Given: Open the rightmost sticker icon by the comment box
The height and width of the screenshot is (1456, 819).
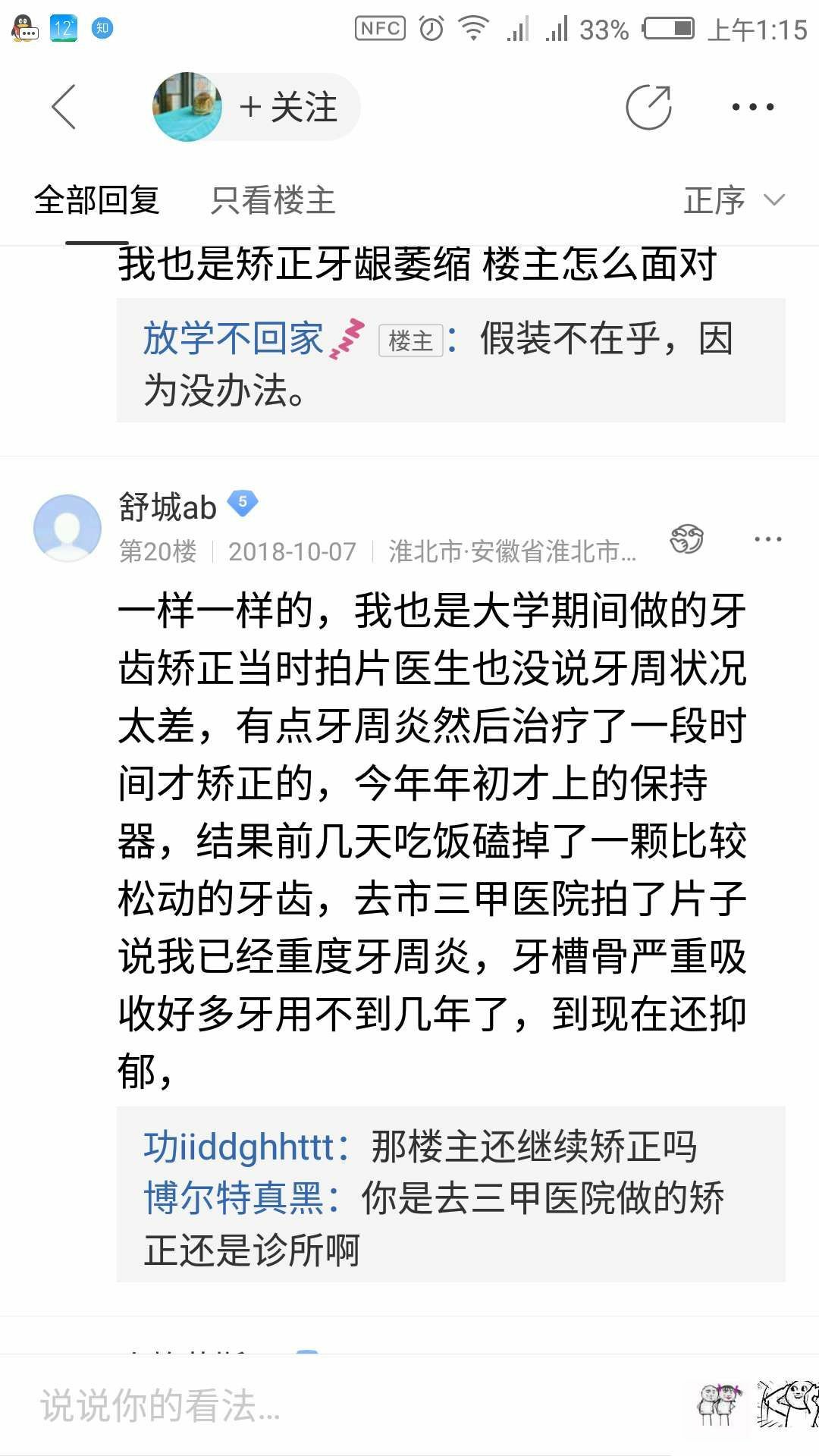Looking at the screenshot, I should (789, 1404).
